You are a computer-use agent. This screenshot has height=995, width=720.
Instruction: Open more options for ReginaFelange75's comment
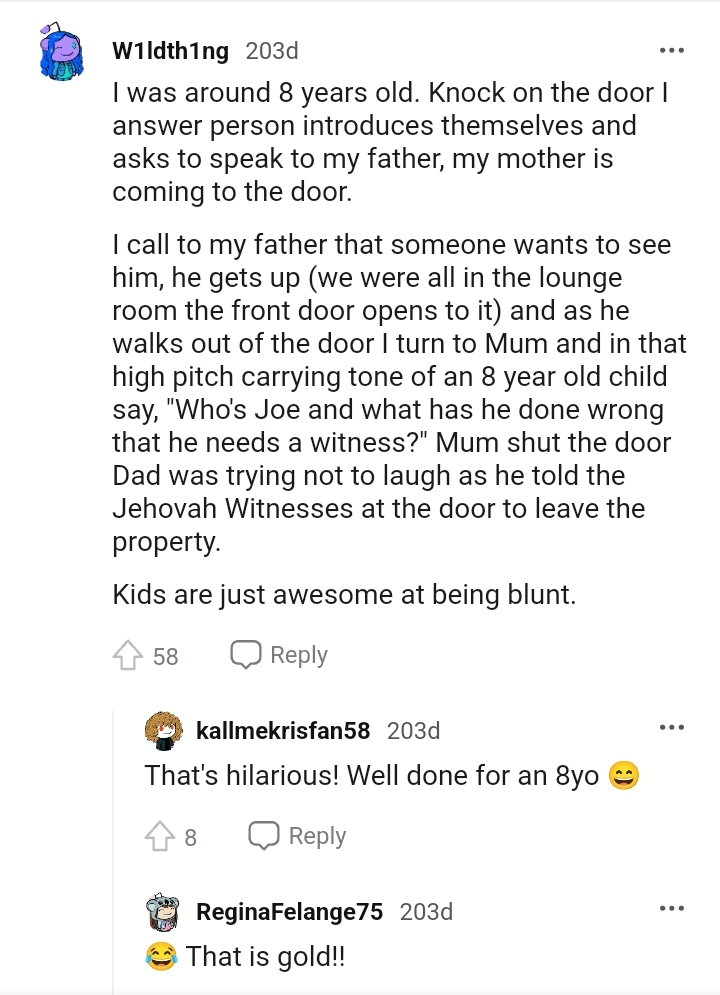pyautogui.click(x=671, y=908)
